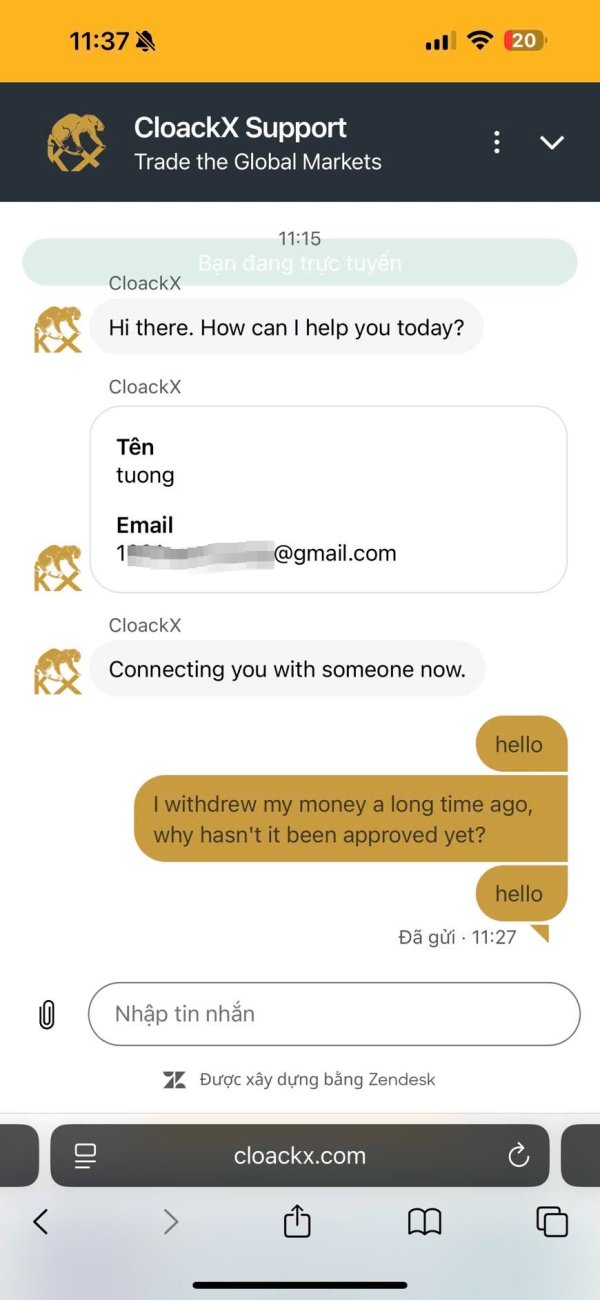The width and height of the screenshot is (600, 1300).
Task: Go back to the previous page
Action: tap(41, 1221)
